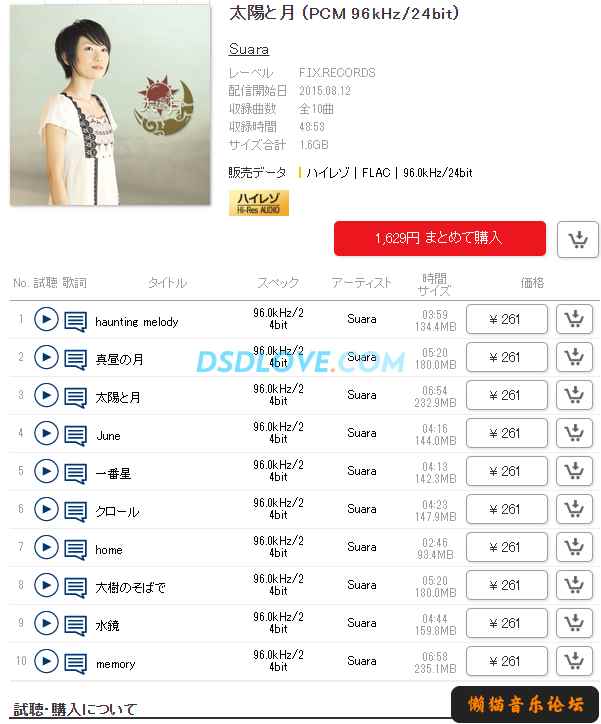Purchase 水鏡 for ¥261

pyautogui.click(x=506, y=623)
